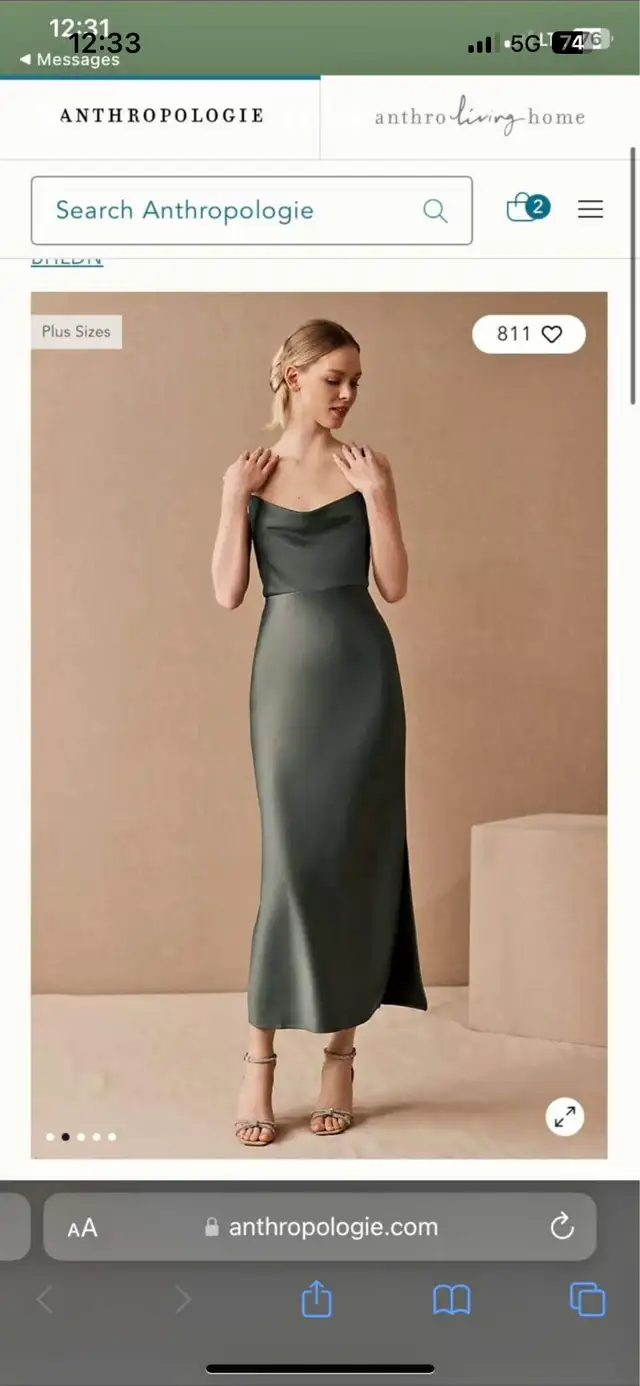640x1386 pixels.
Task: Tap the Search Anthropologie field
Action: pos(251,211)
